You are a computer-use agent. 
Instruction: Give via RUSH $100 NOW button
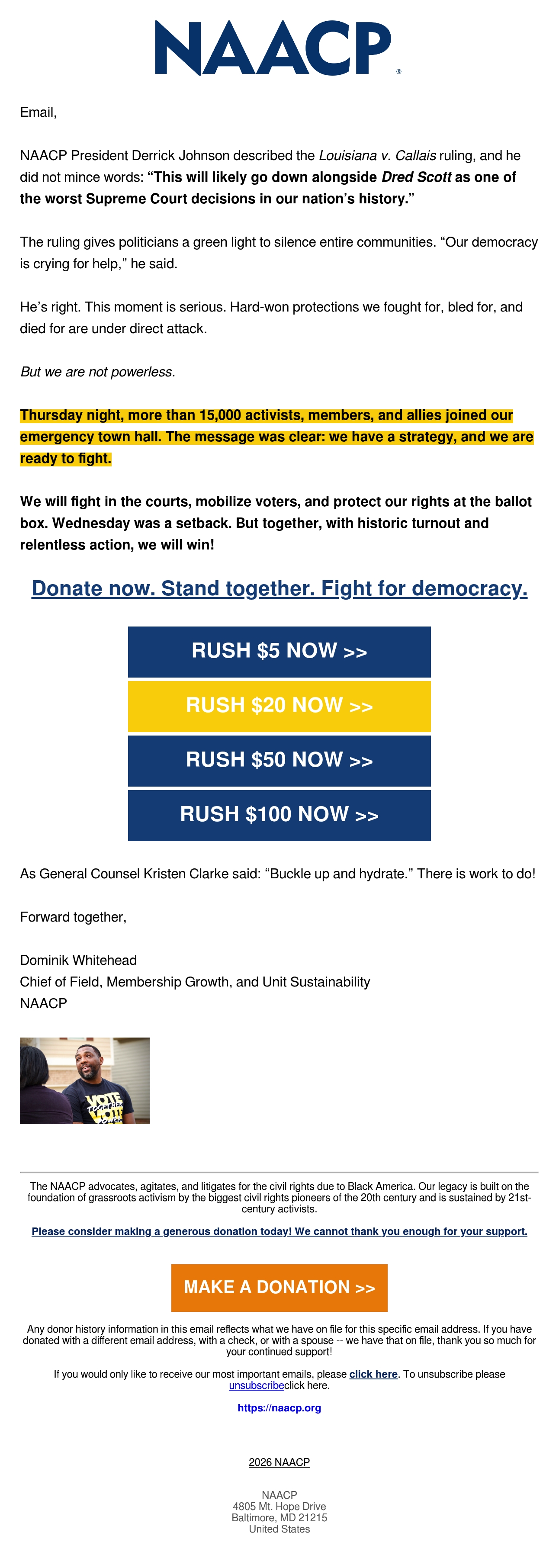point(279,815)
